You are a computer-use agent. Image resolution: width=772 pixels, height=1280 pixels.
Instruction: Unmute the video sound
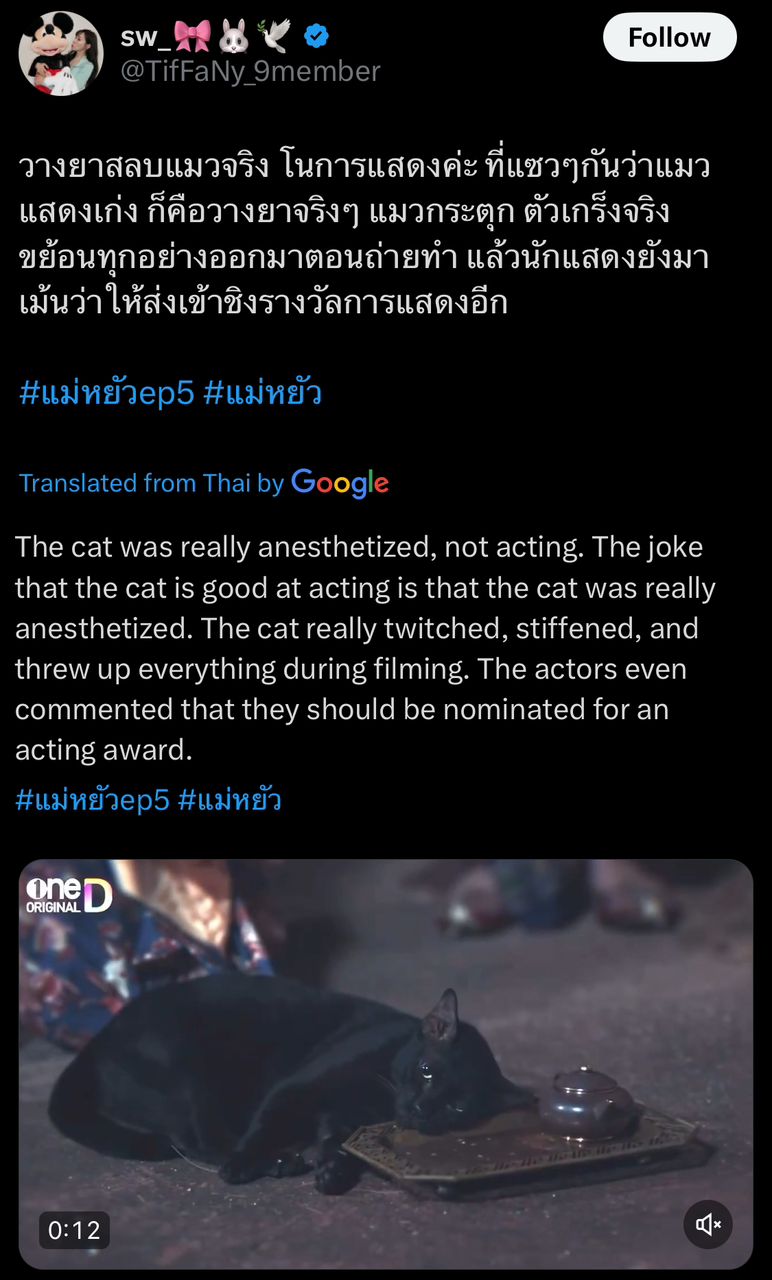(709, 1225)
